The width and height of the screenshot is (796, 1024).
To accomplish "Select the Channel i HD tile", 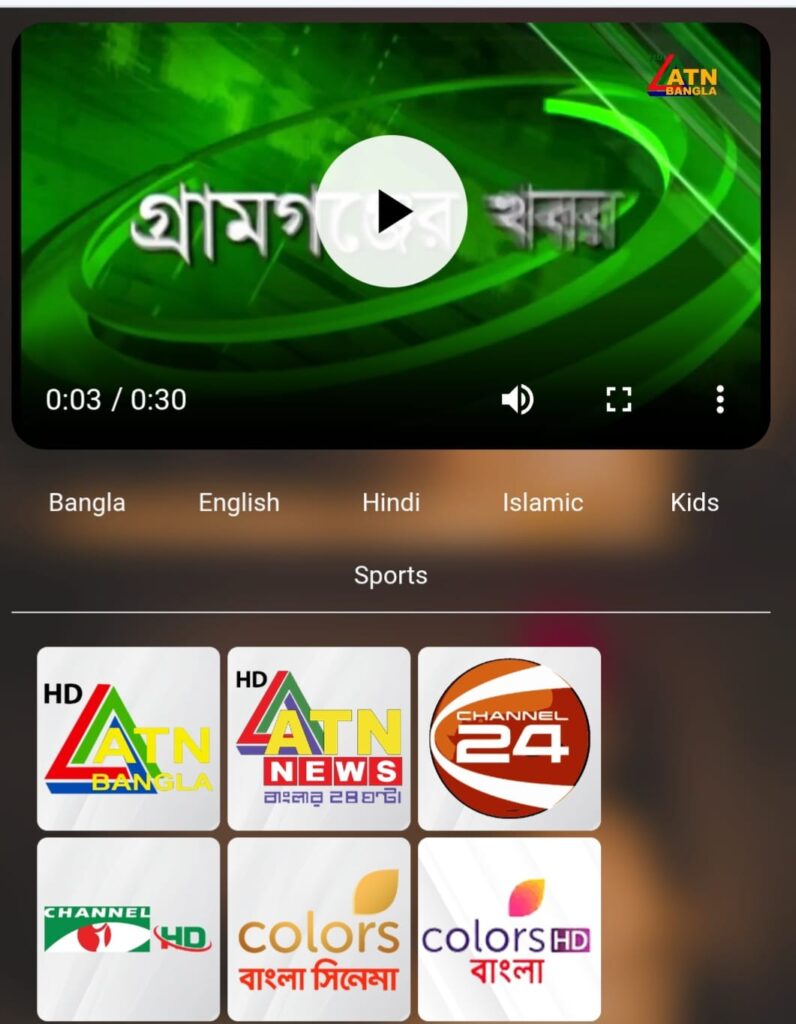I will [128, 929].
